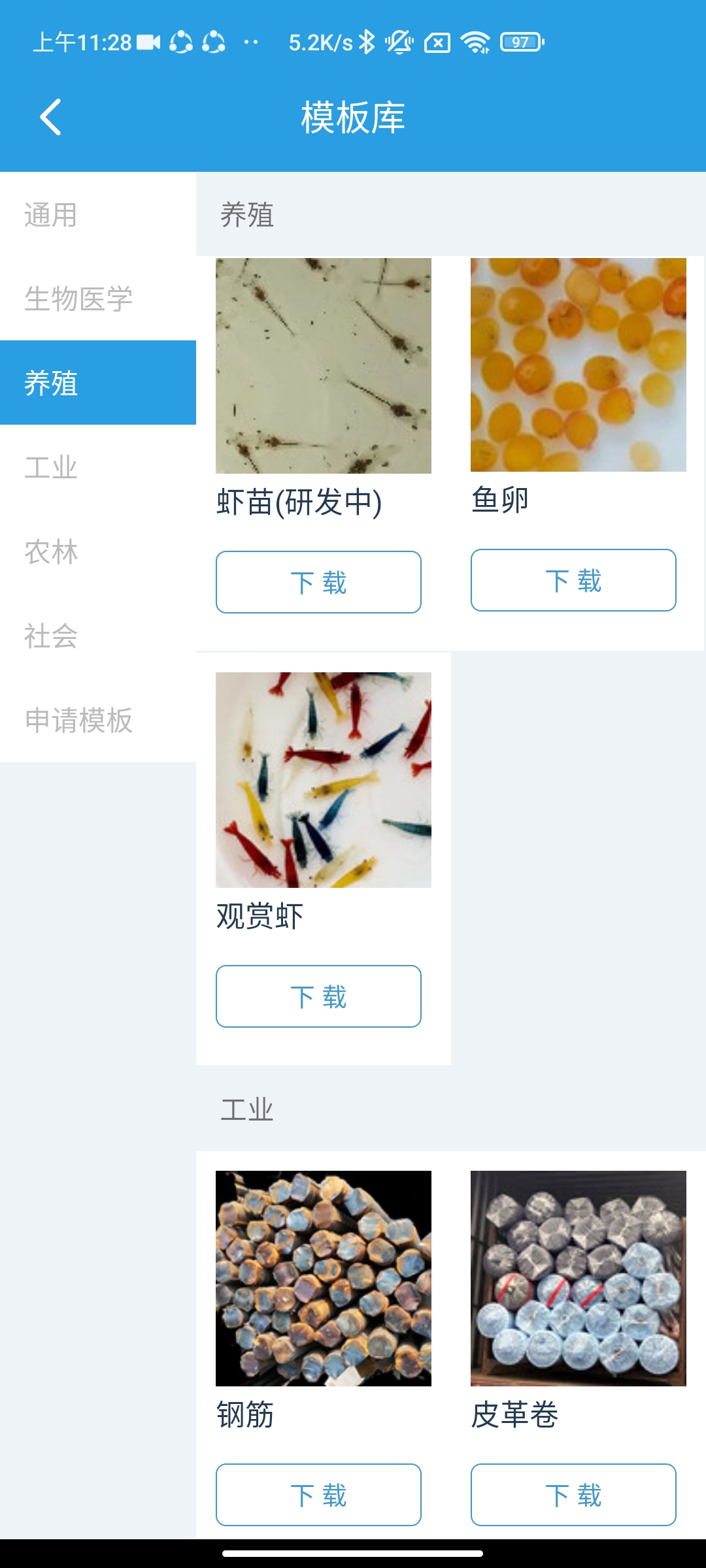Go back from the 模板库 page
The image size is (706, 1568).
pos(51,118)
